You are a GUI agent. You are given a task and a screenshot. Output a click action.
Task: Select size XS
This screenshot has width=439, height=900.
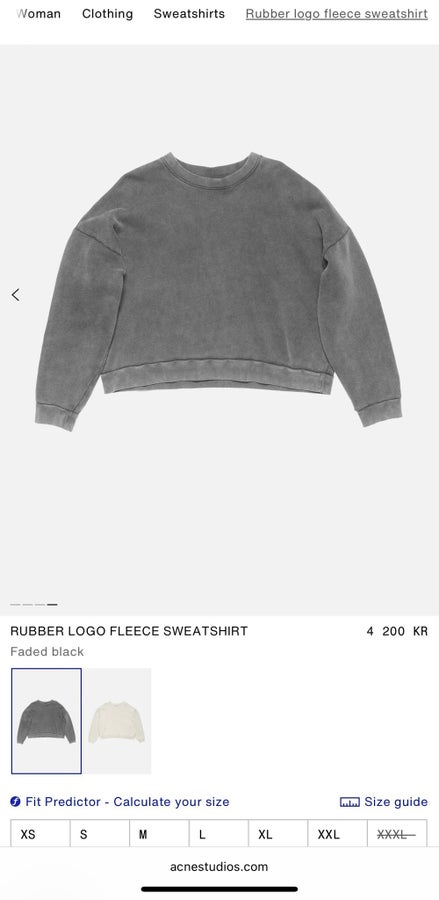click(40, 834)
